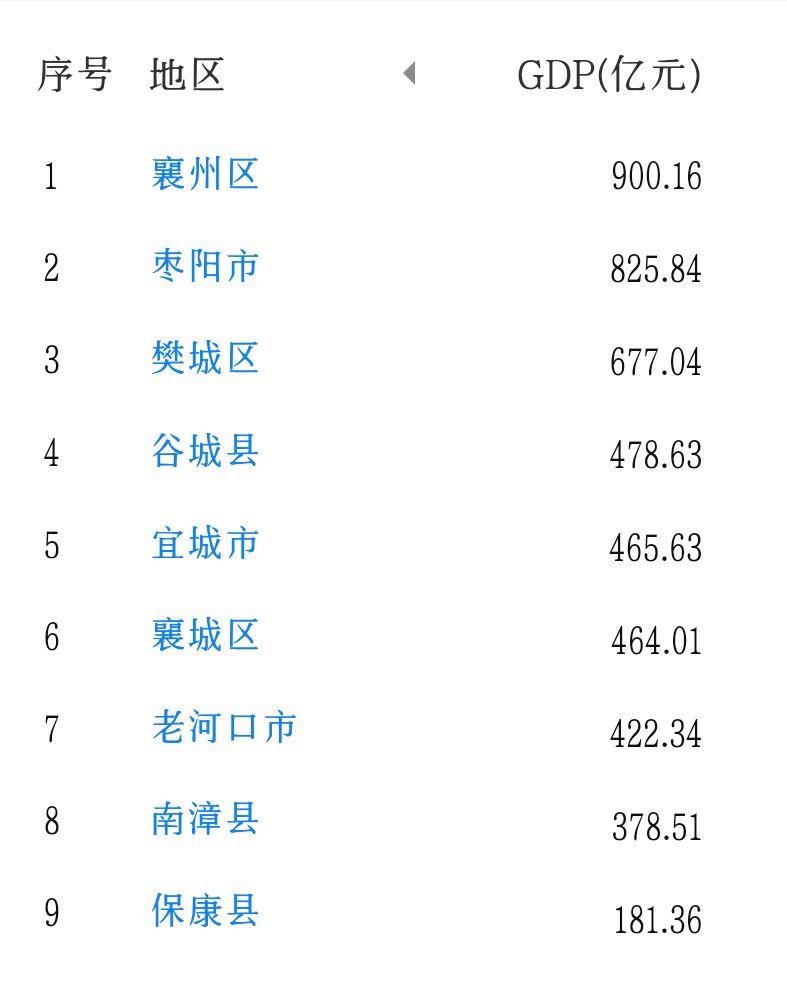Open the 保康县 link
Viewport: 787px width, 984px height.
pyautogui.click(x=205, y=911)
